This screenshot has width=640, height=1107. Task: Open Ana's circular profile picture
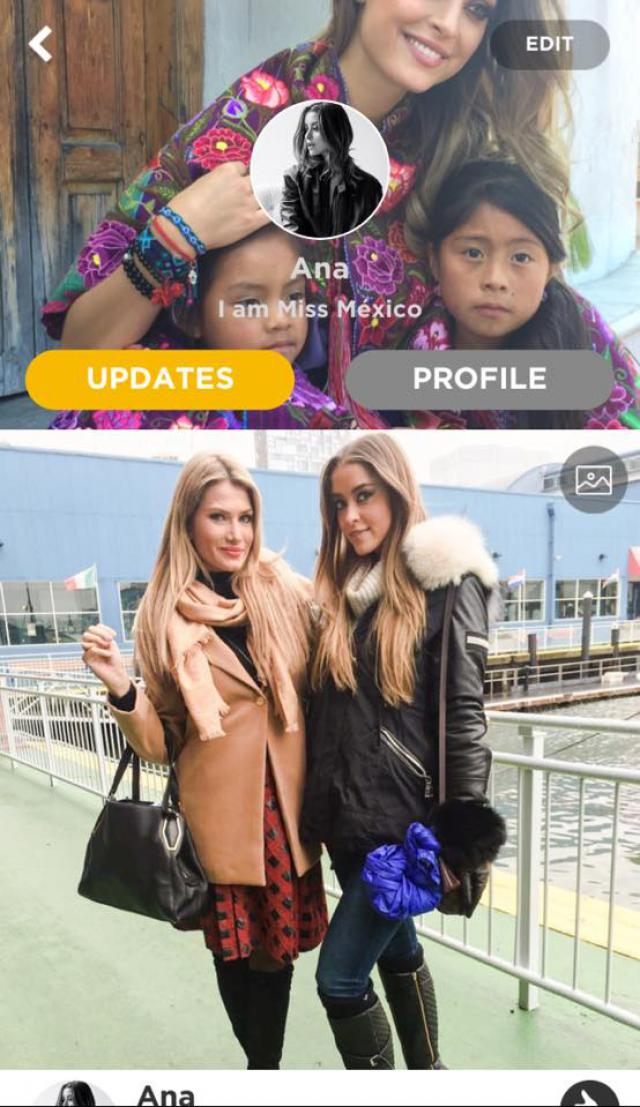[319, 170]
